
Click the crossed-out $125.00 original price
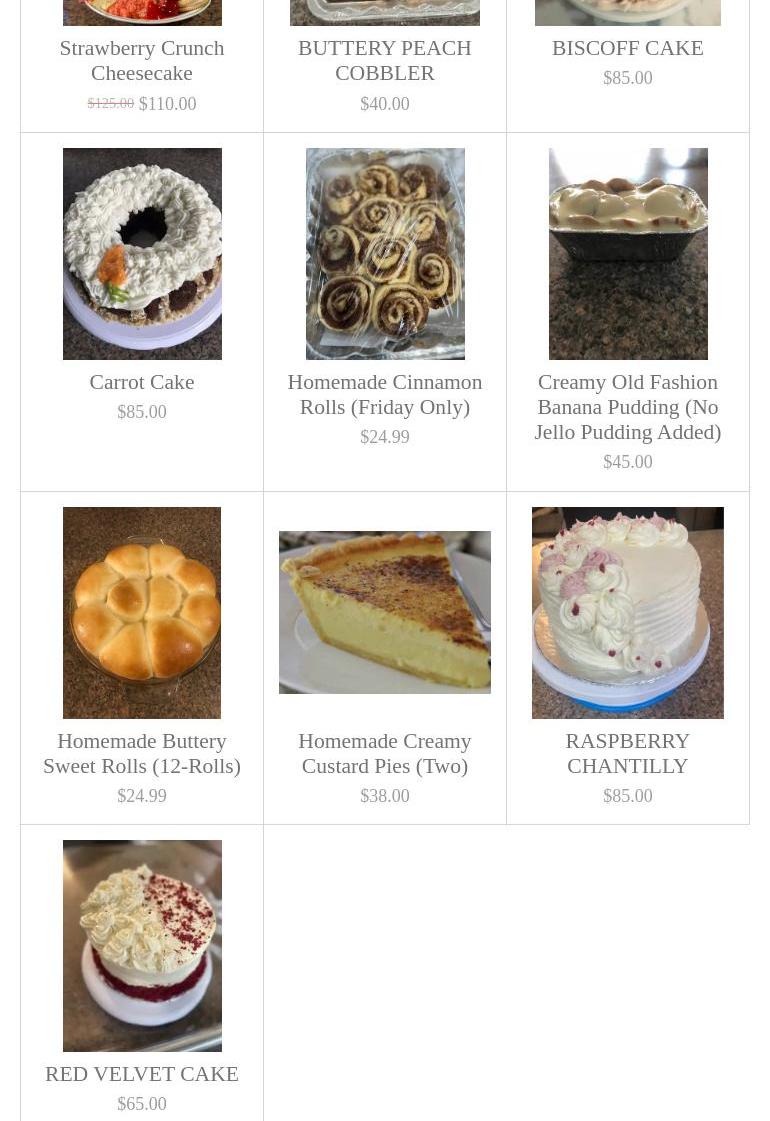[x=110, y=103]
